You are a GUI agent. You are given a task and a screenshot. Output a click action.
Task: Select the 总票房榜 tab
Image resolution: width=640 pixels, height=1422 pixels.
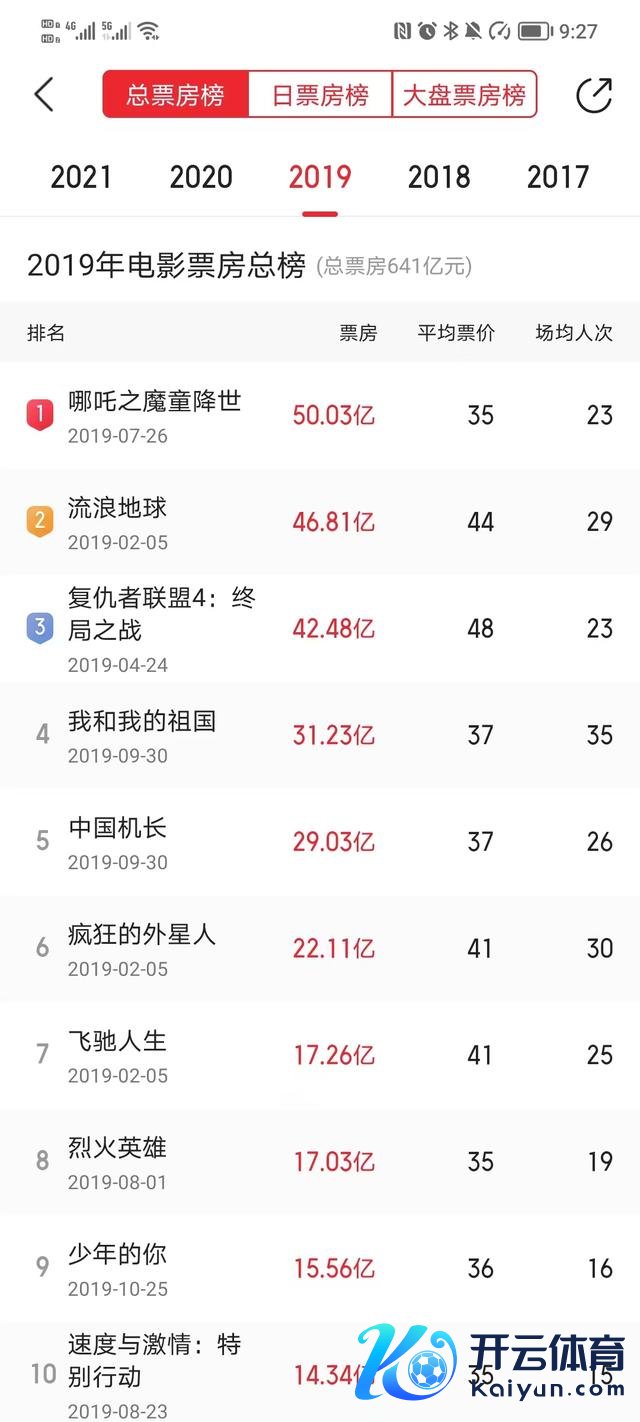pyautogui.click(x=175, y=95)
